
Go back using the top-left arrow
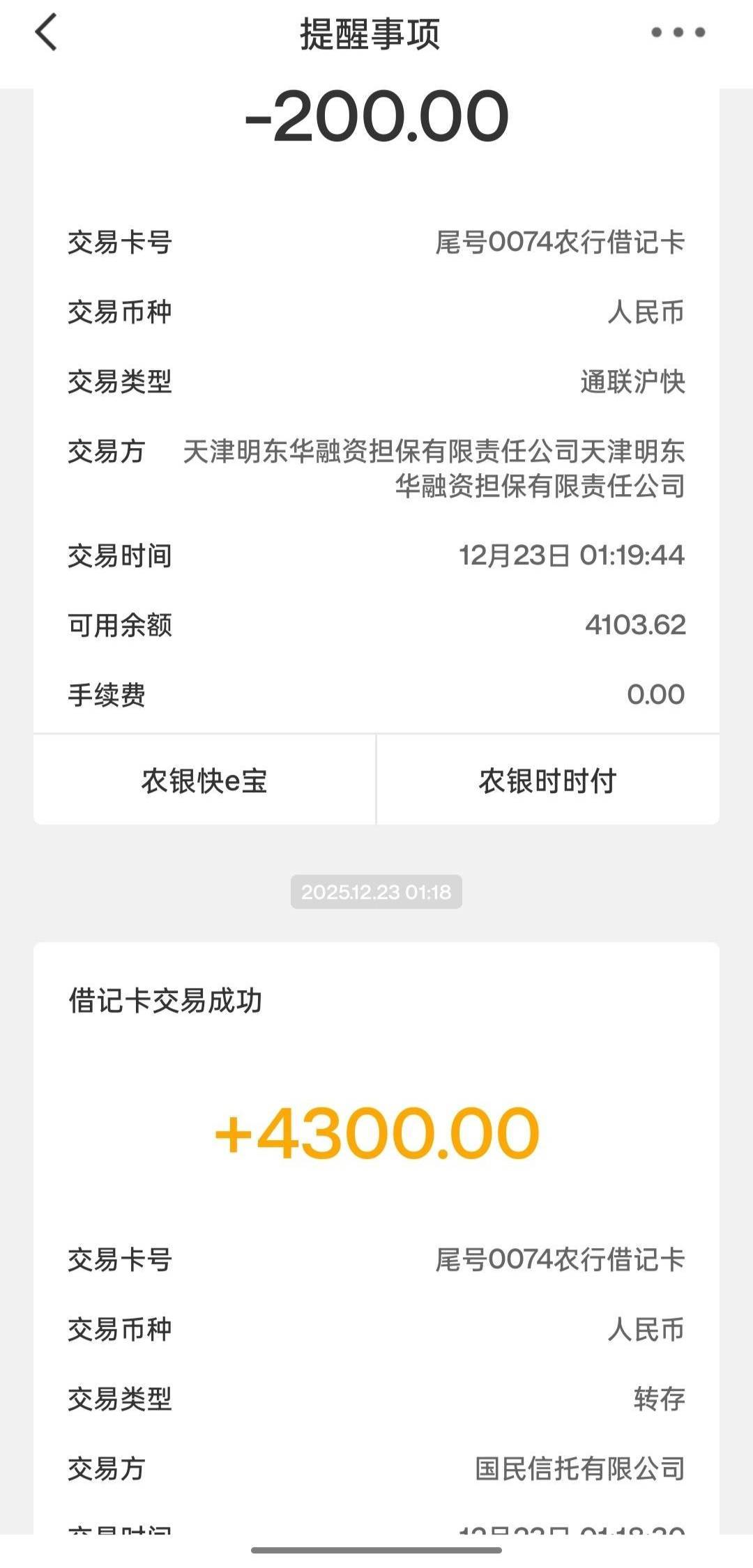click(46, 33)
